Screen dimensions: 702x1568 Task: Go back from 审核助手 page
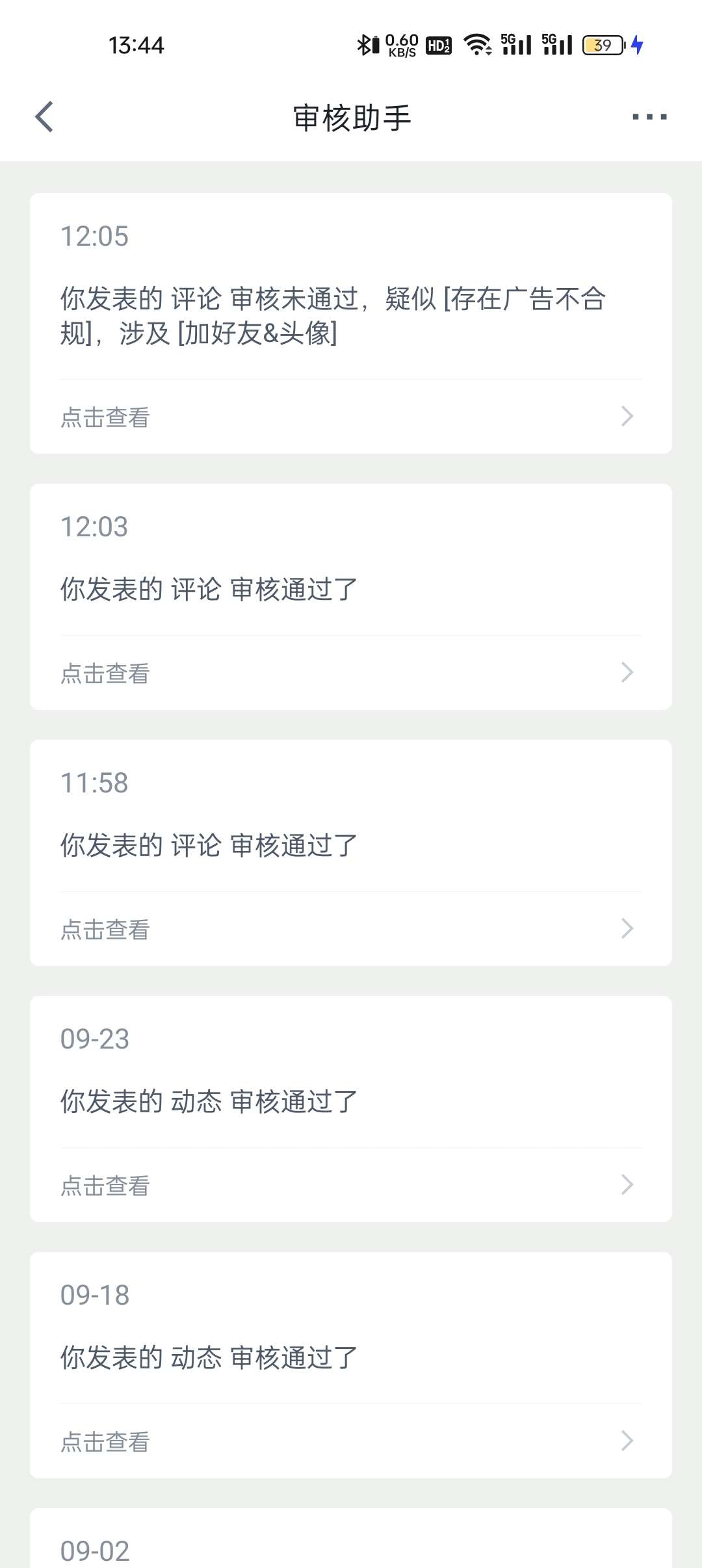coord(44,117)
